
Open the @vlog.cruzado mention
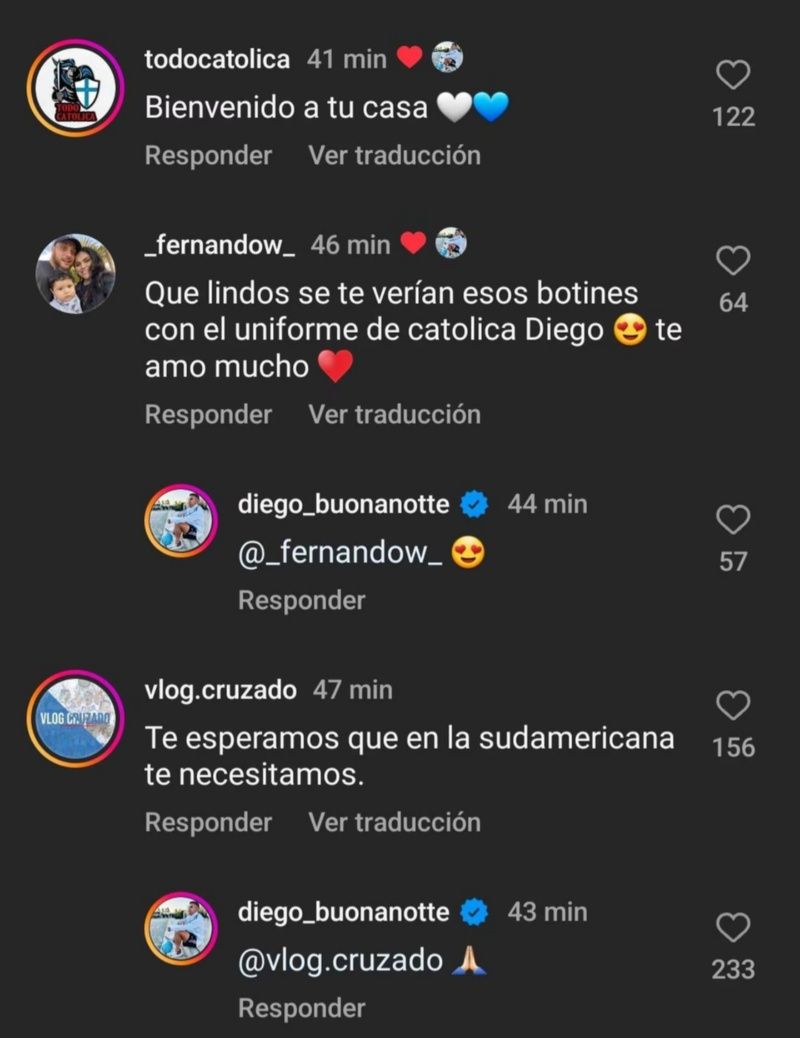[x=340, y=960]
